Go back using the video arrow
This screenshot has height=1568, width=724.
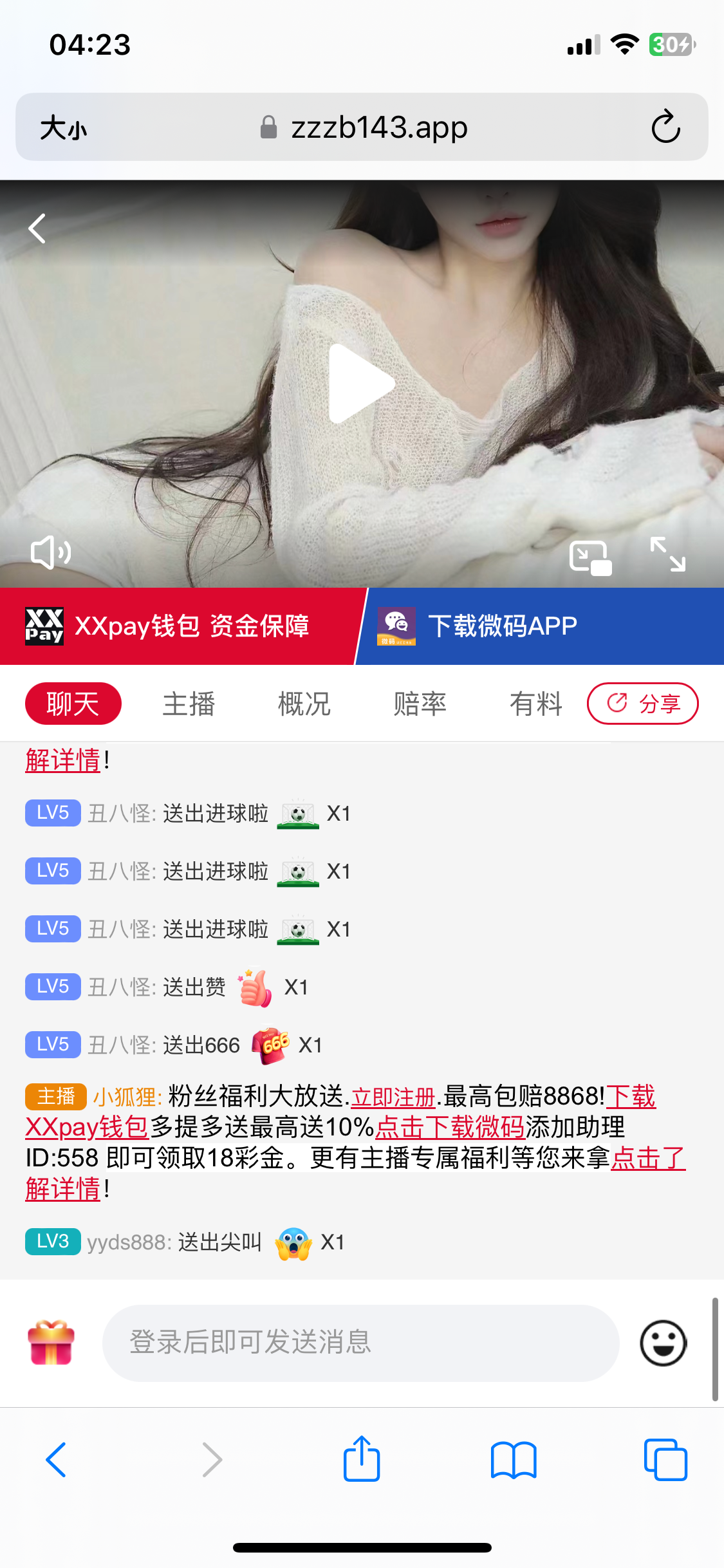37,229
